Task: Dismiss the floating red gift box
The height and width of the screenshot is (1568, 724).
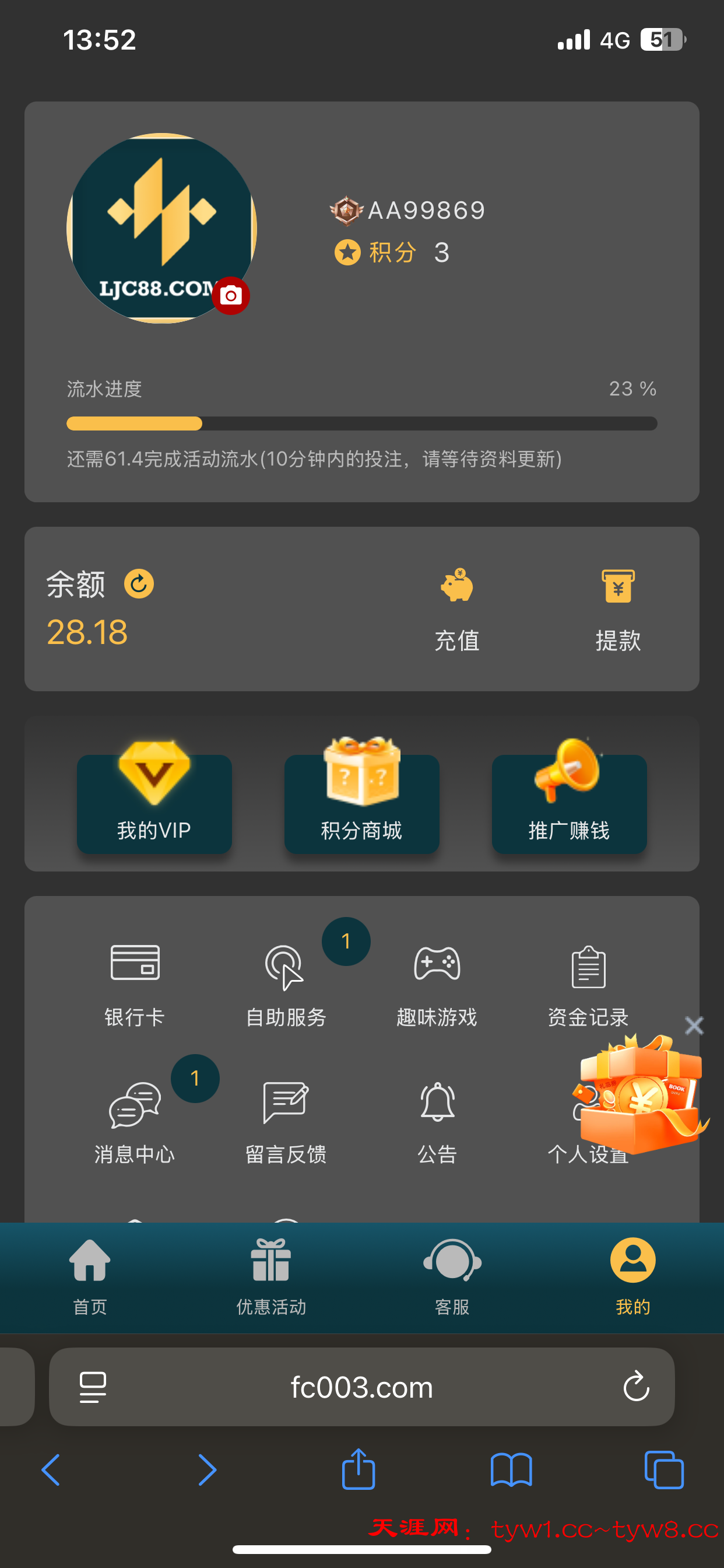Action: [694, 1025]
